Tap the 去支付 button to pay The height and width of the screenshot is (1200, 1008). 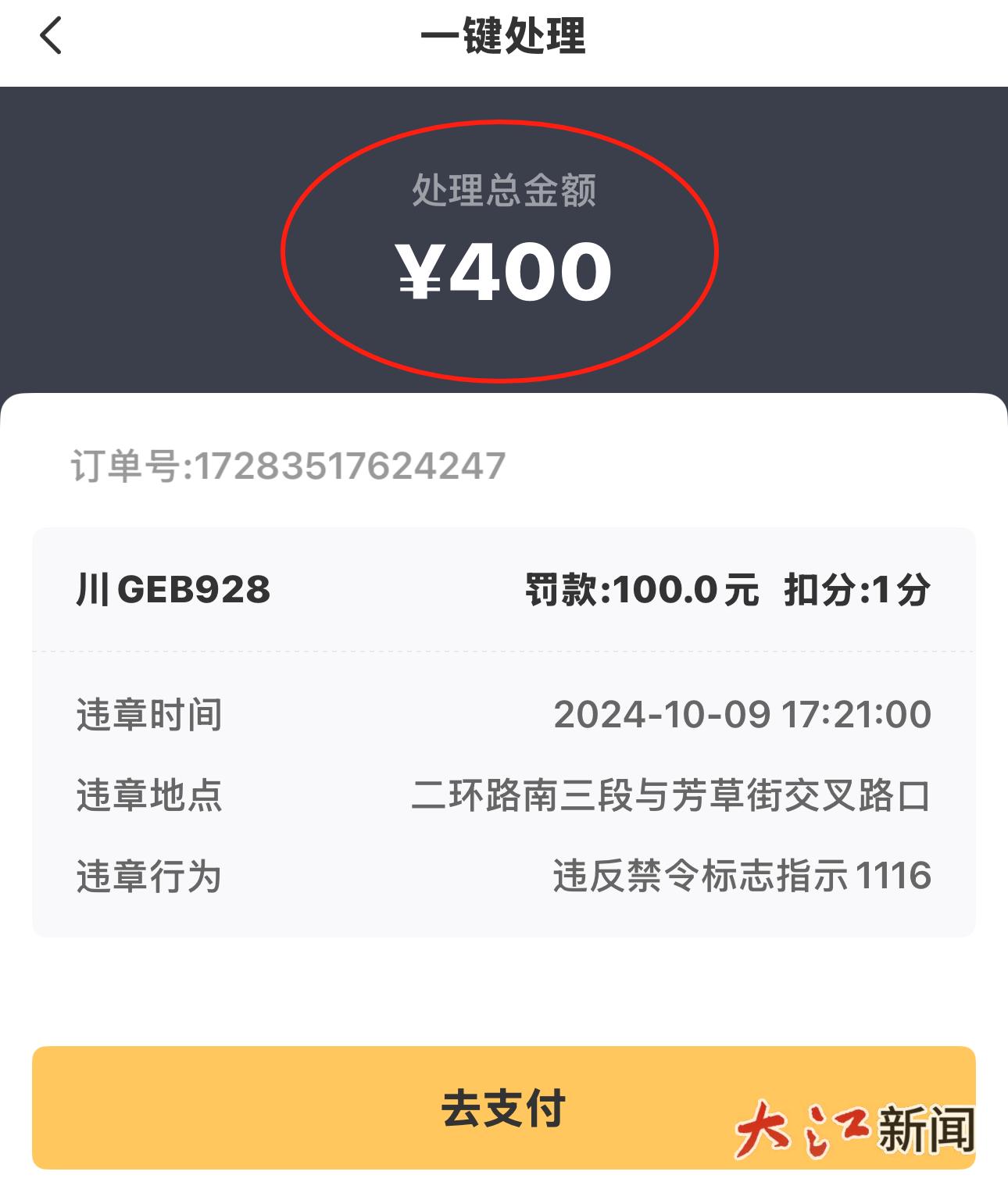coord(503,1107)
